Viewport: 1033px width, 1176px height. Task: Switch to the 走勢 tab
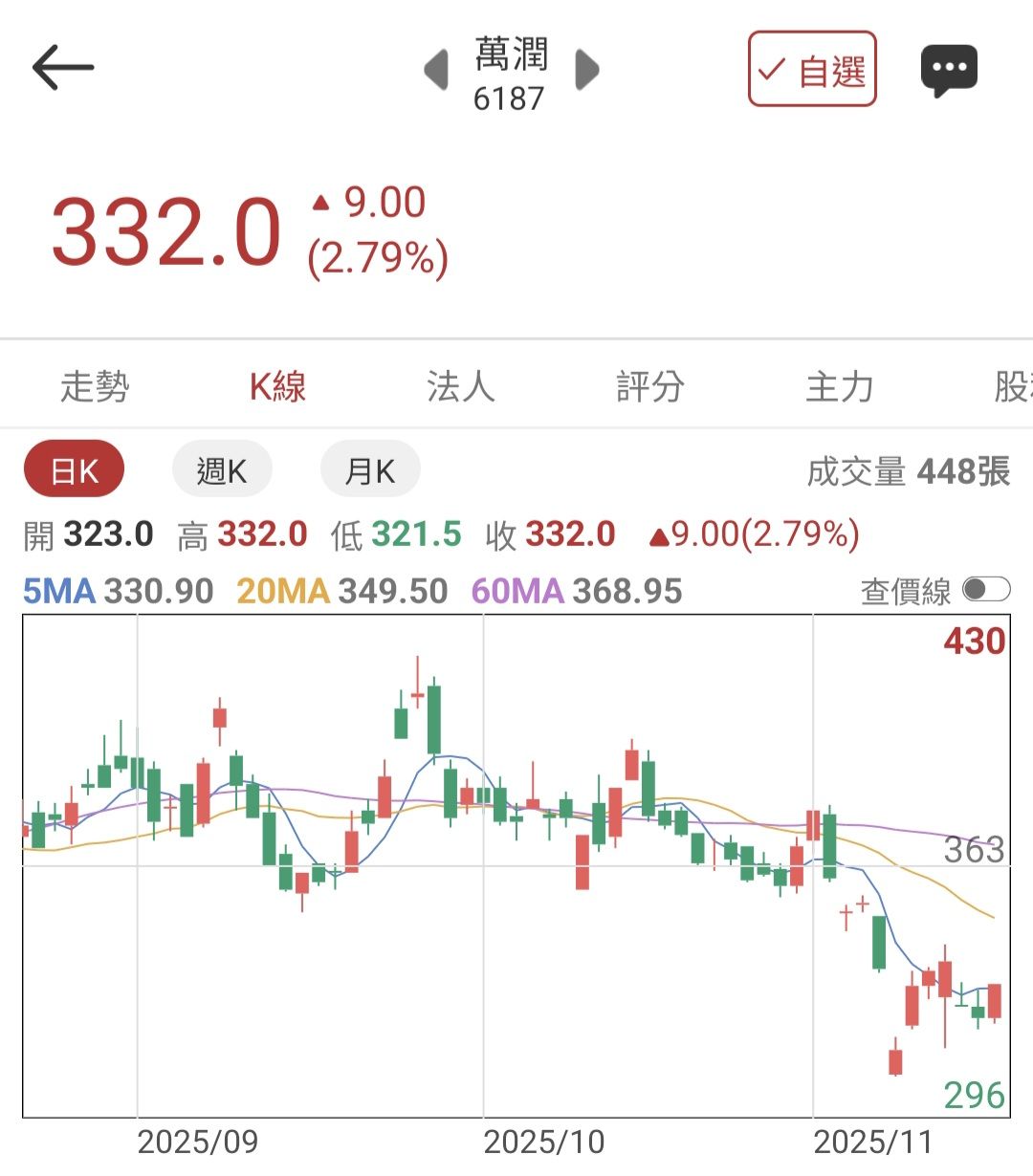click(x=95, y=387)
